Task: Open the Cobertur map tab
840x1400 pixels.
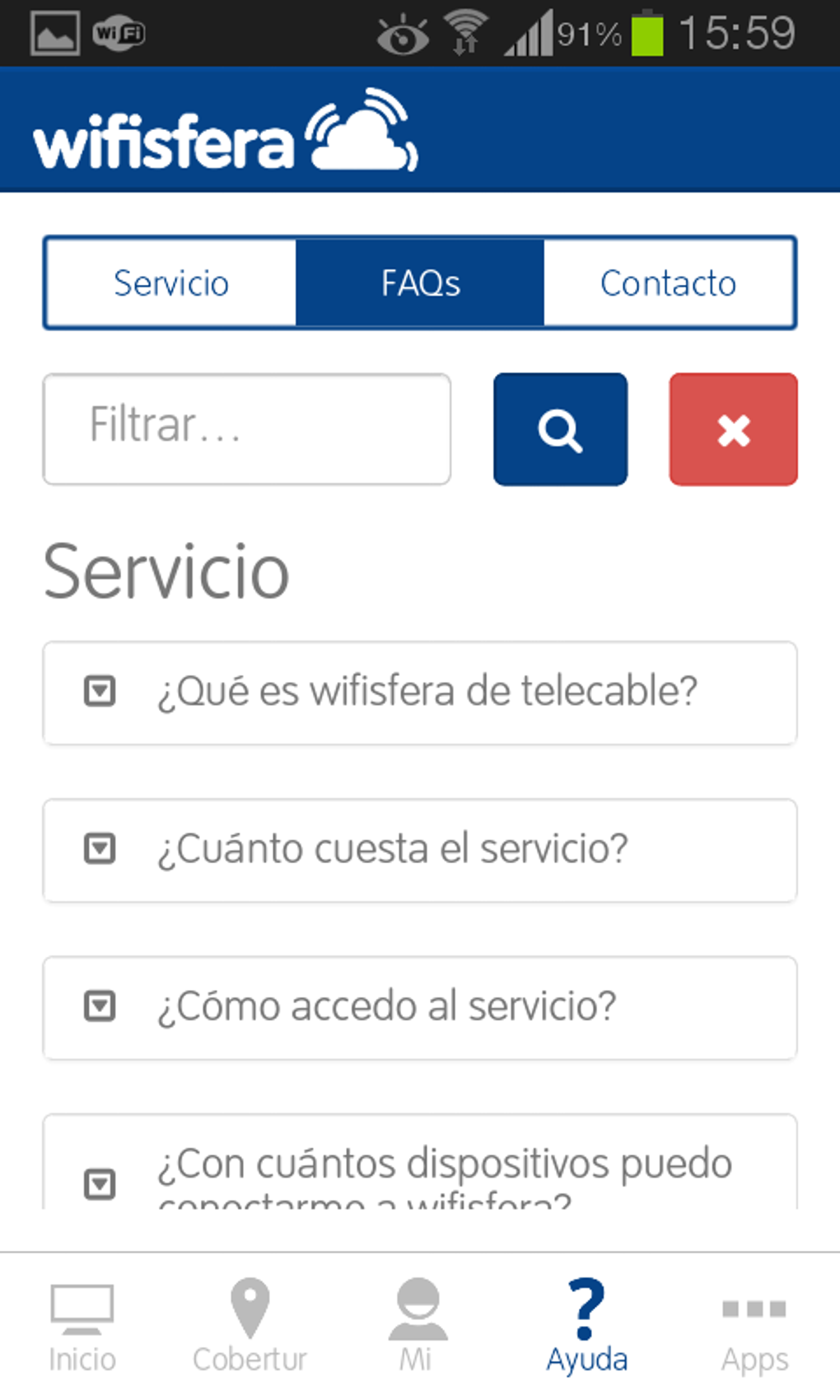Action: 250,1326
